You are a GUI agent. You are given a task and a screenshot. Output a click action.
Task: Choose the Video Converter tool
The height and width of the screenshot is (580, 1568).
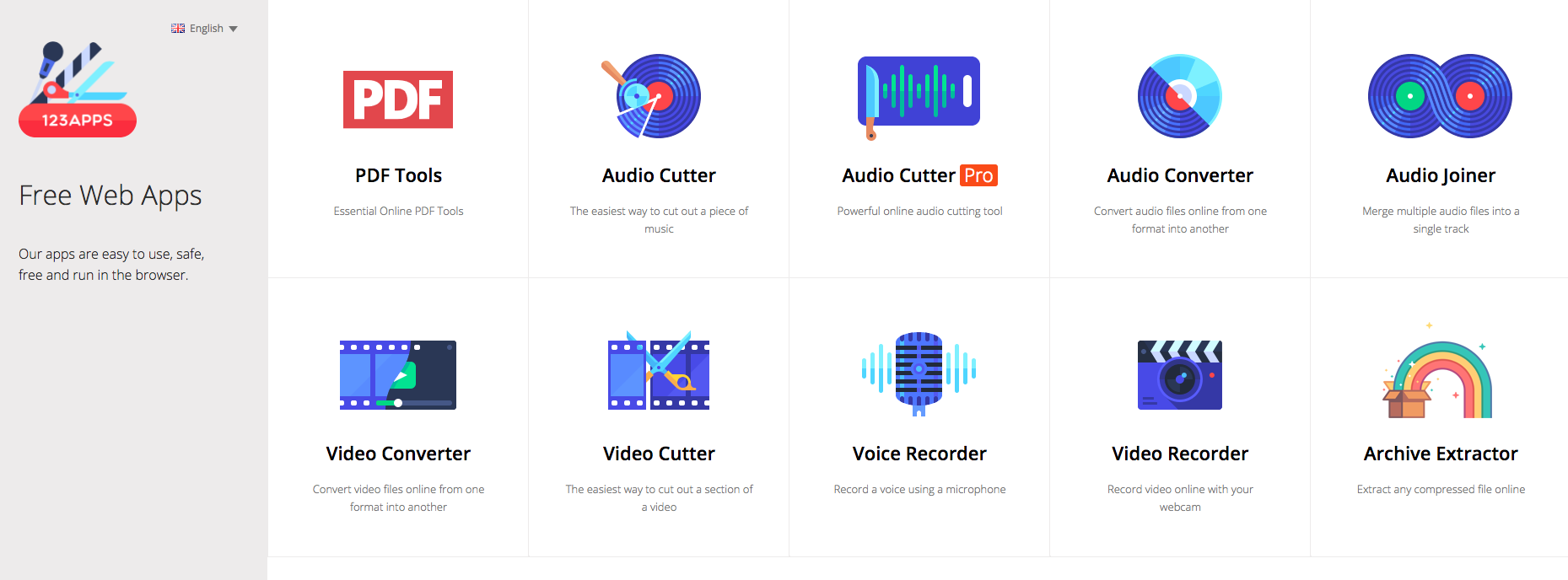[x=398, y=454]
